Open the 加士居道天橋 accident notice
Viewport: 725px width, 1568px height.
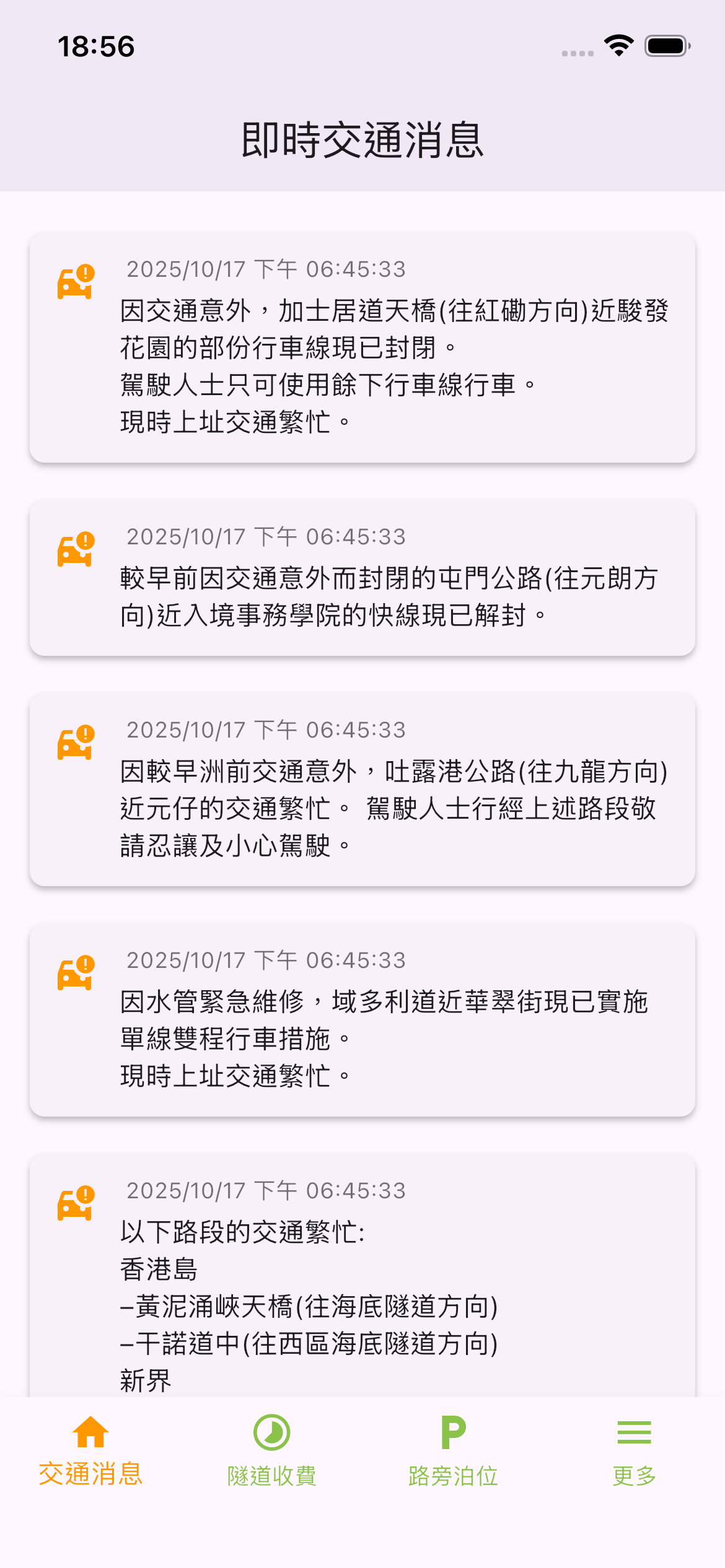362,347
